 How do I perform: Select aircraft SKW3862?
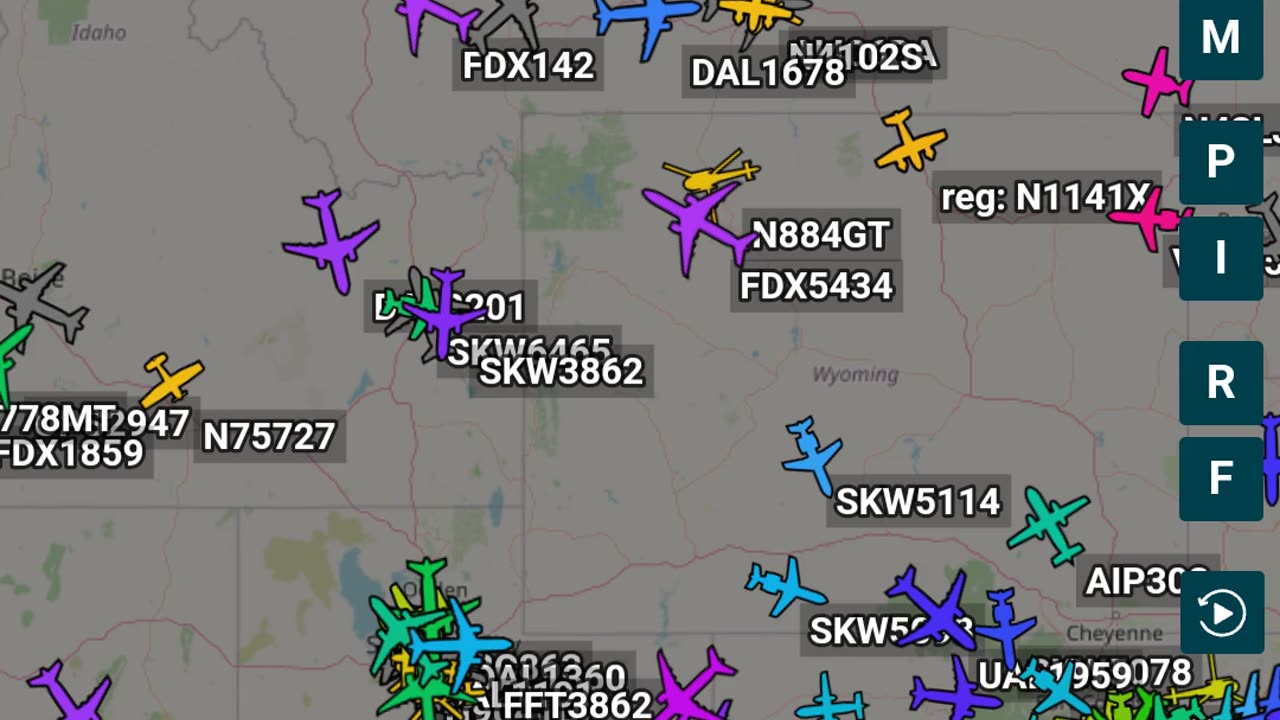(443, 313)
